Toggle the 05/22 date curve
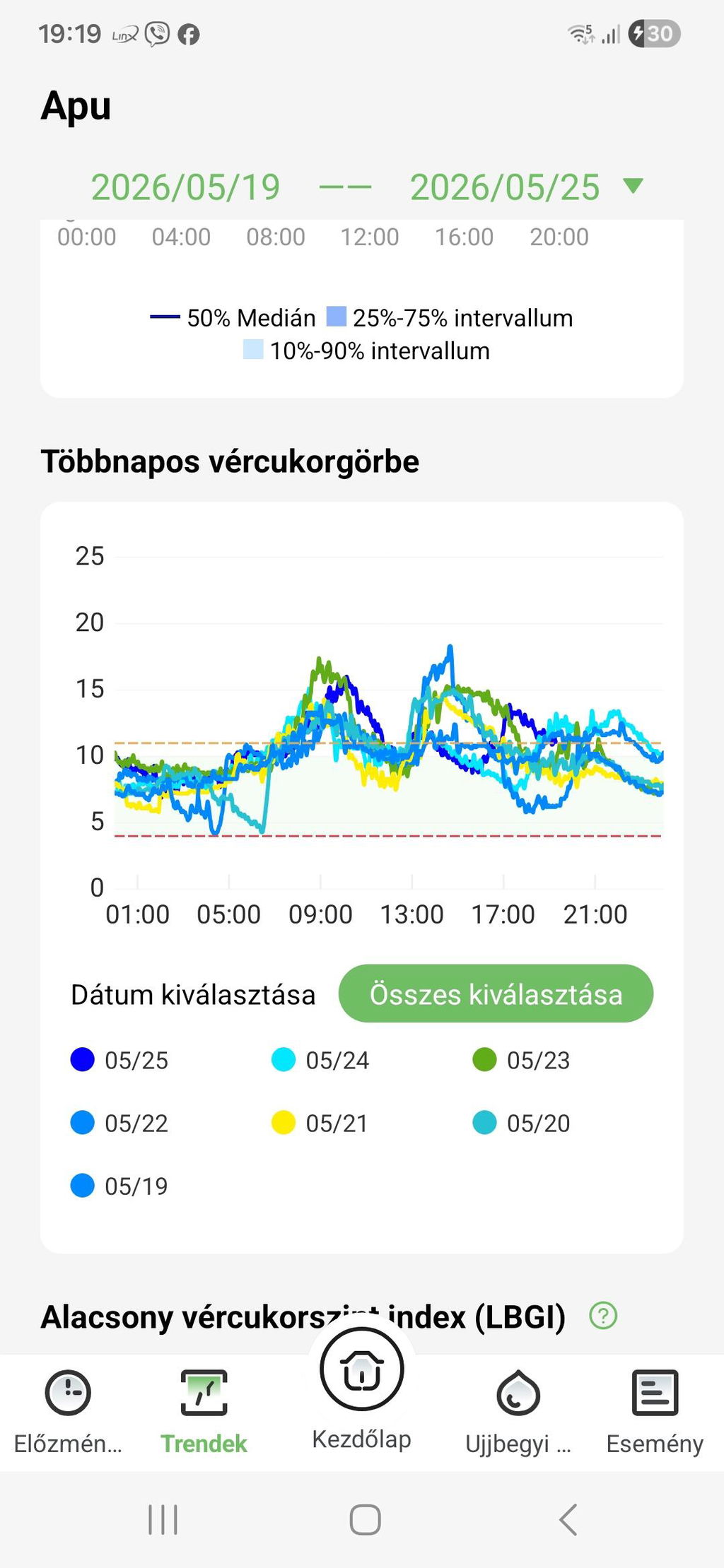724x1568 pixels. 119,1123
